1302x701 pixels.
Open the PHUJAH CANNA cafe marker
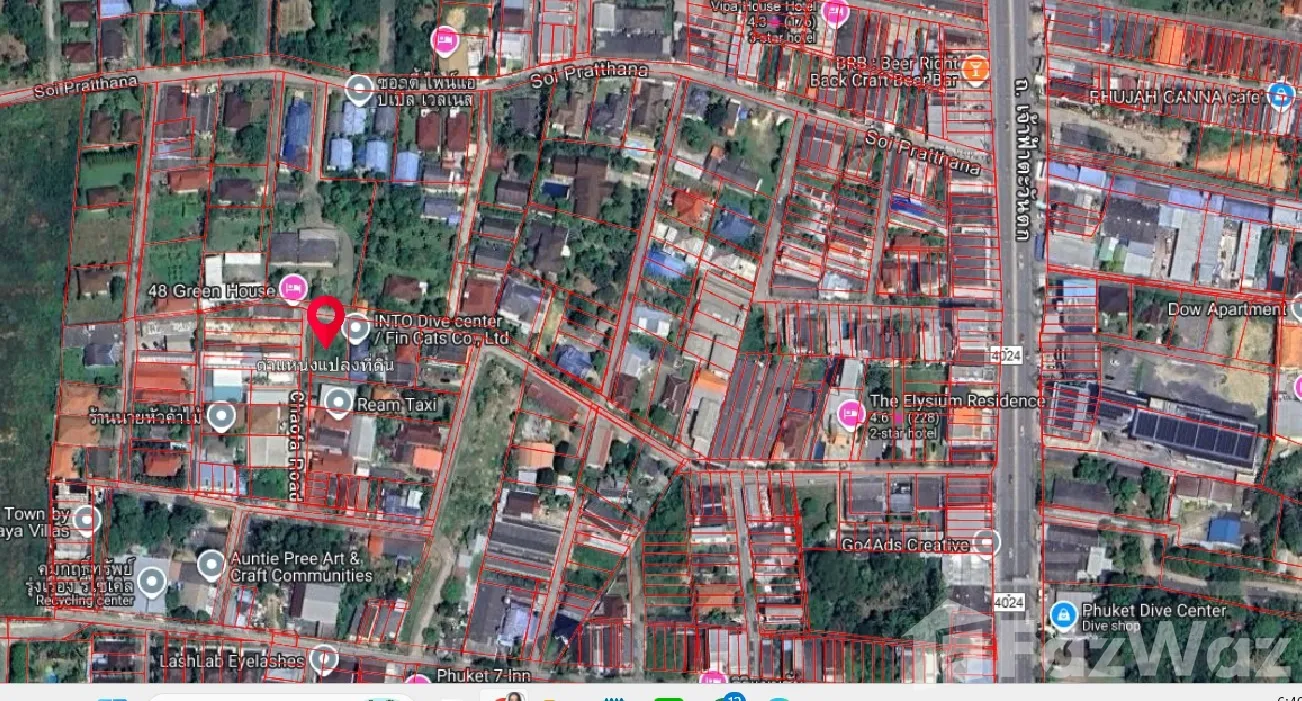coord(1280,96)
